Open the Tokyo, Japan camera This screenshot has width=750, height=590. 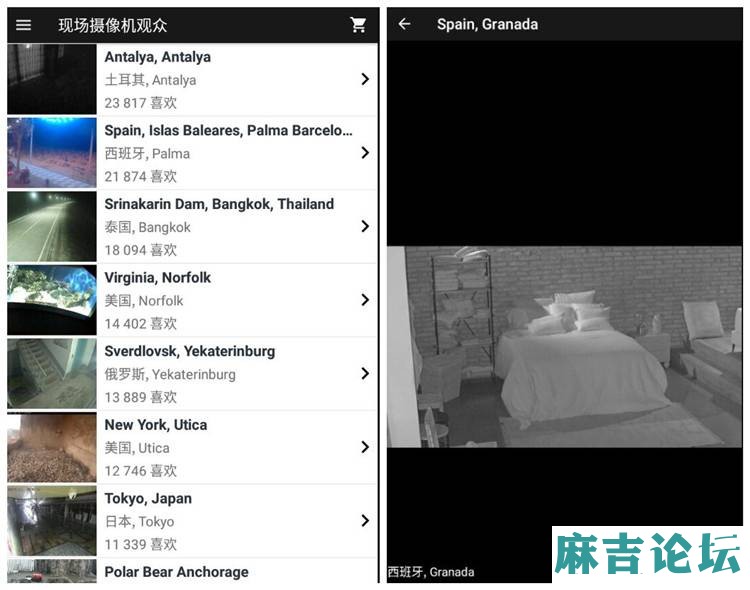[192, 520]
